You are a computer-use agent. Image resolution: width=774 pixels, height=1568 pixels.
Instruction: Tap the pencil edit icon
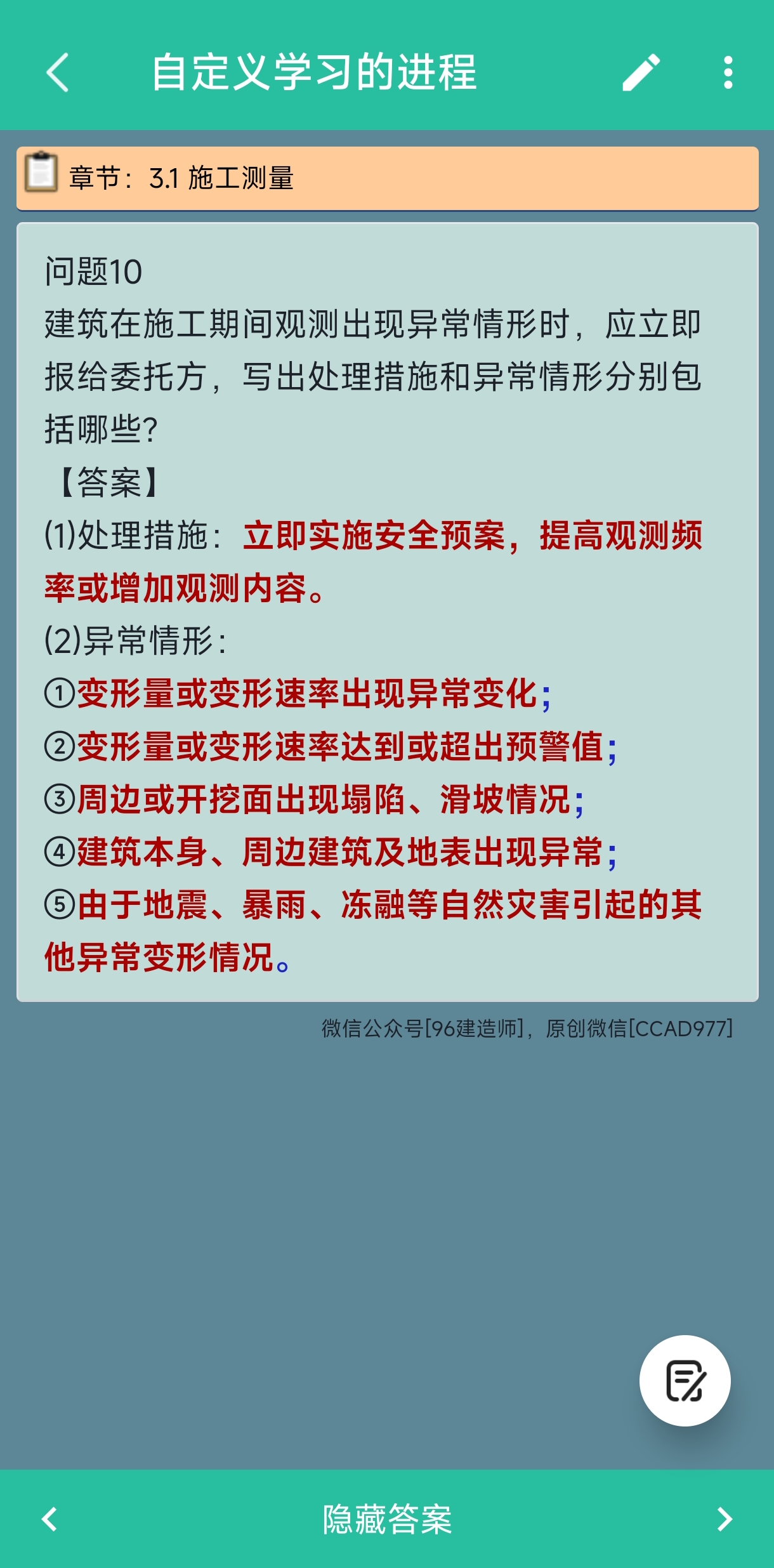coord(641,72)
